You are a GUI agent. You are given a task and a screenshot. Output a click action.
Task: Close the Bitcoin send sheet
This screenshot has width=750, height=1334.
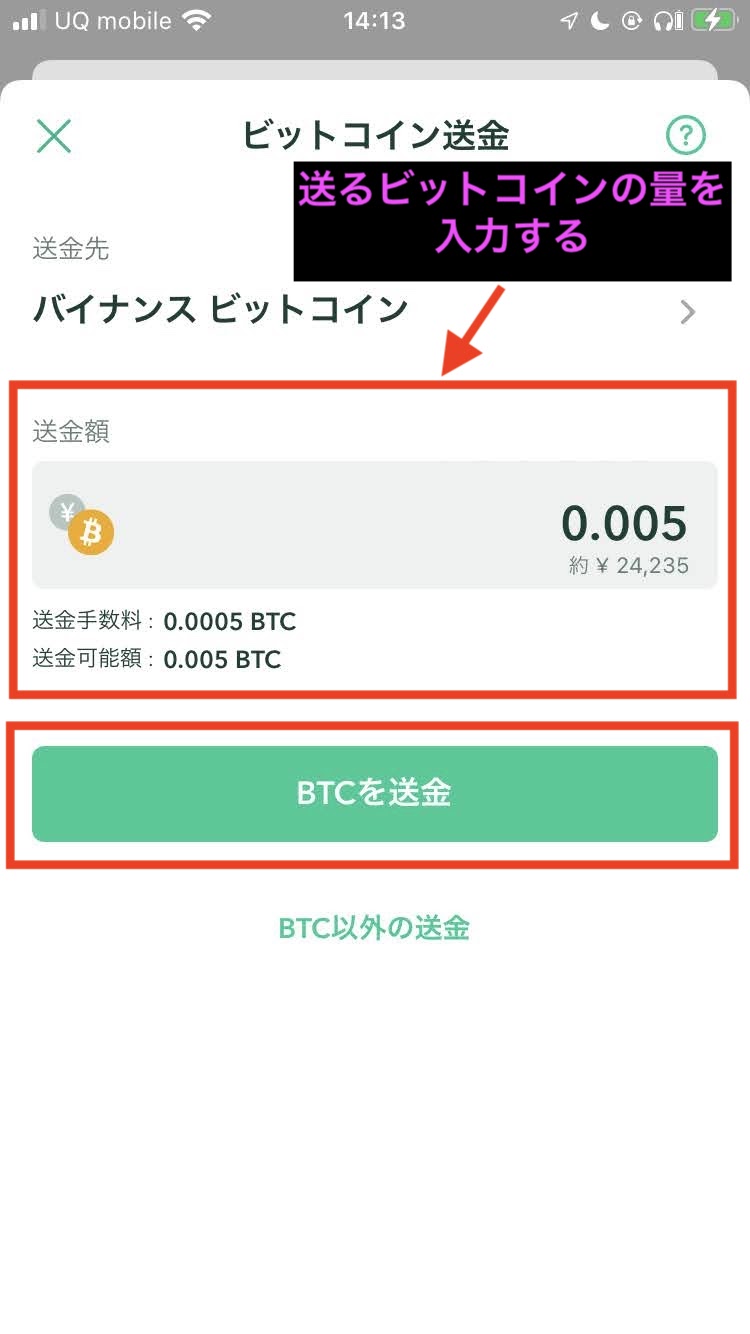click(54, 136)
